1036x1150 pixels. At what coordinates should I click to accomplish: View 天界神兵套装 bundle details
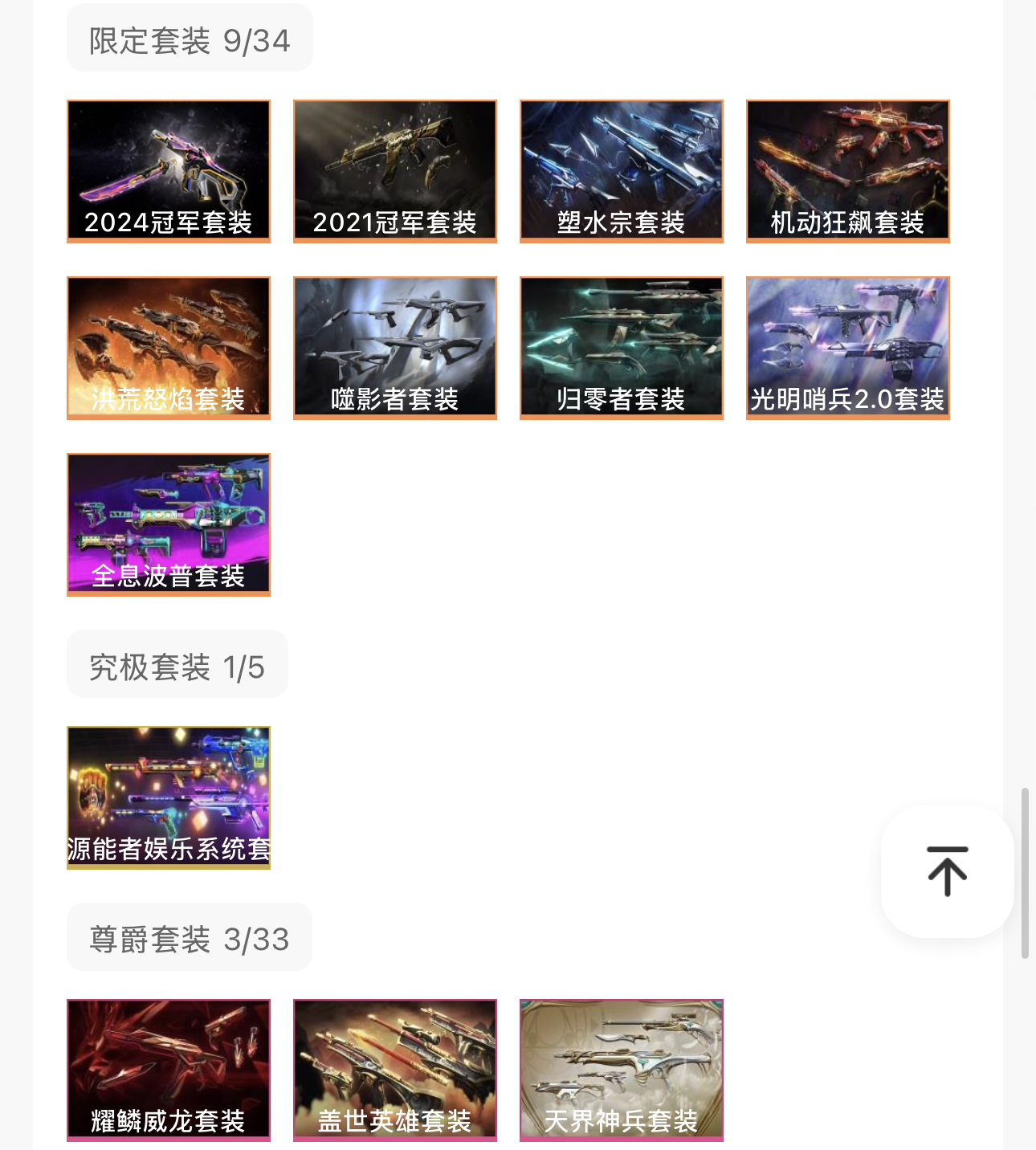click(622, 1070)
